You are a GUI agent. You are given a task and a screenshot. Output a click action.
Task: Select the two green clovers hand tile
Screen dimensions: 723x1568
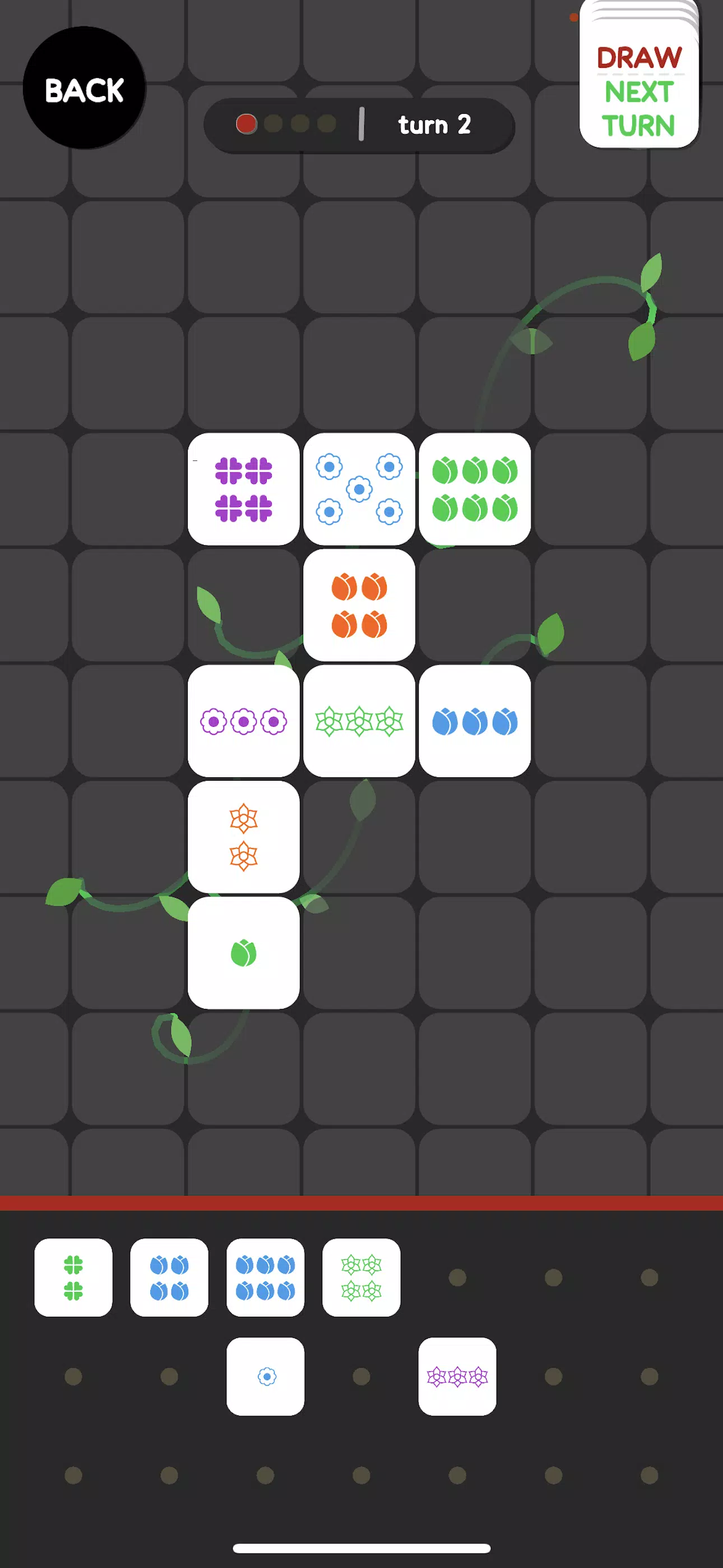point(73,1277)
